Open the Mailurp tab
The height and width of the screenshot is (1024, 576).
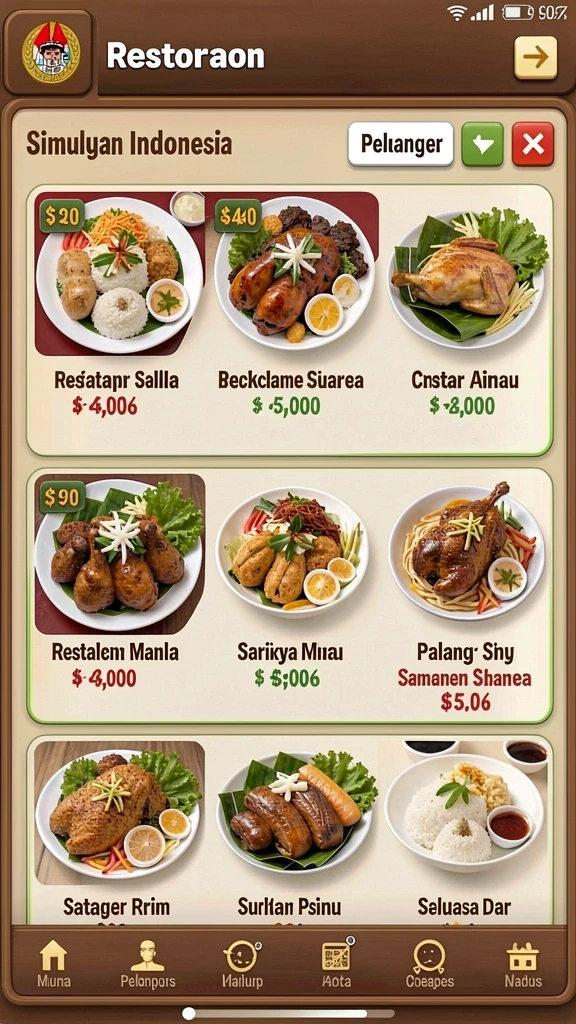click(x=242, y=963)
